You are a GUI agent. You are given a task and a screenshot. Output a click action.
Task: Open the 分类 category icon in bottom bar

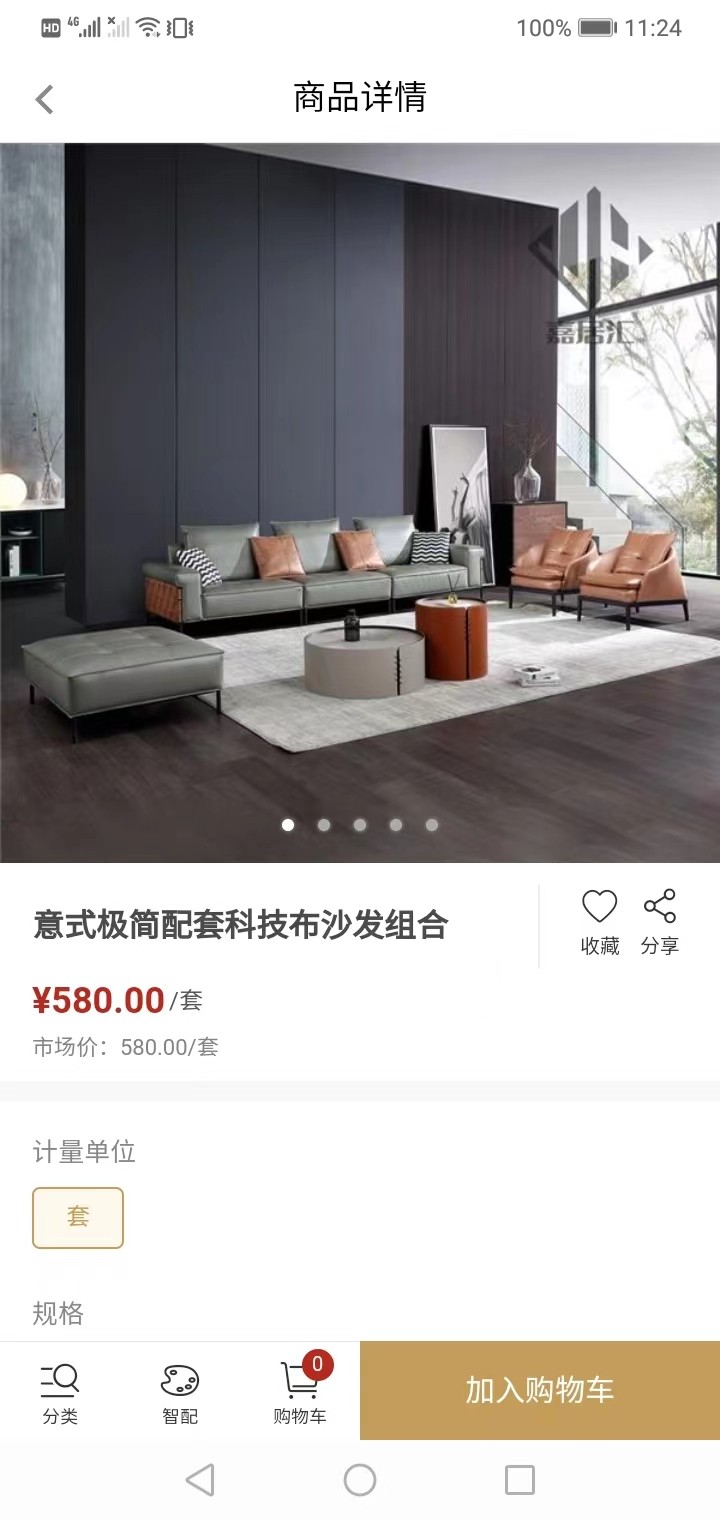tap(62, 1390)
